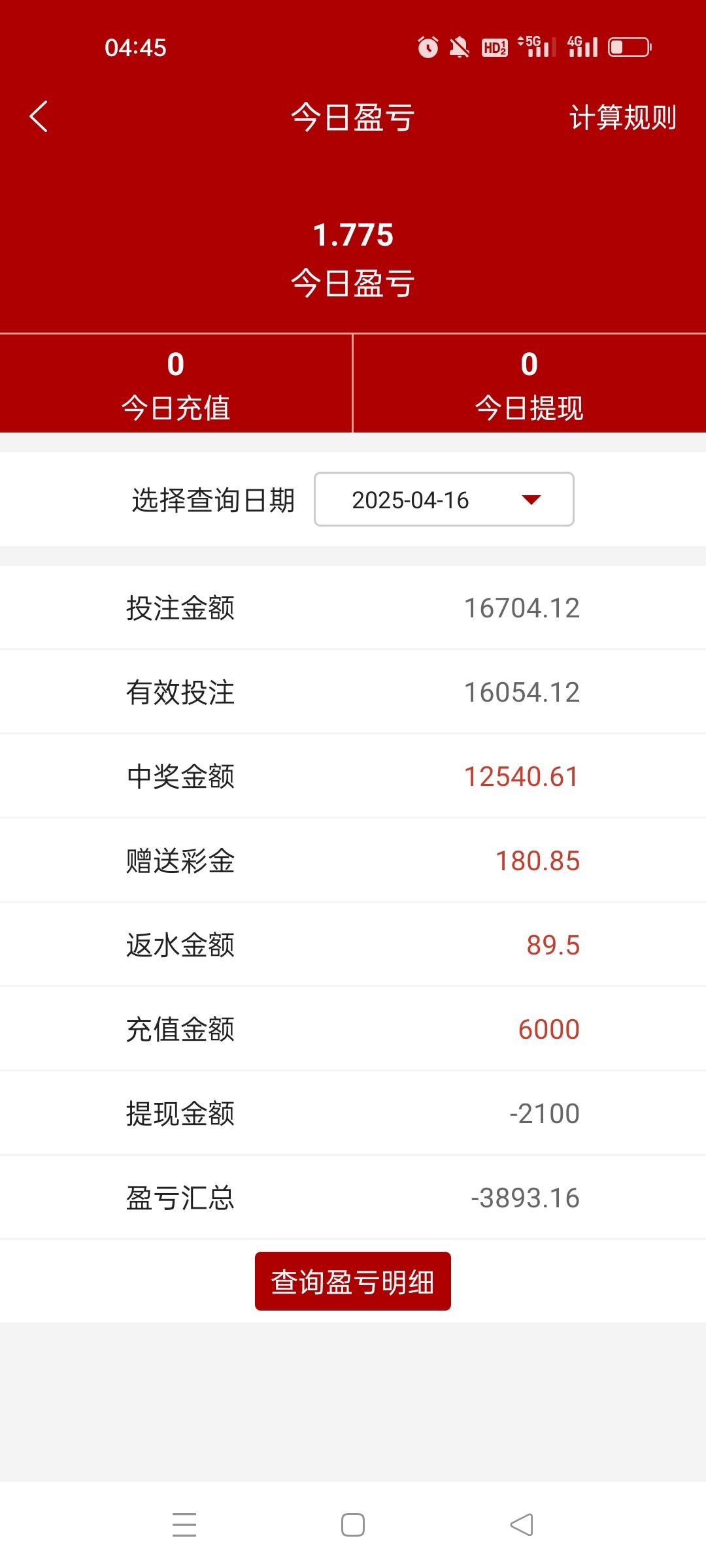Screen dimensions: 706x1568
Task: Tap the 查询盈亏明细 button
Action: [353, 1281]
